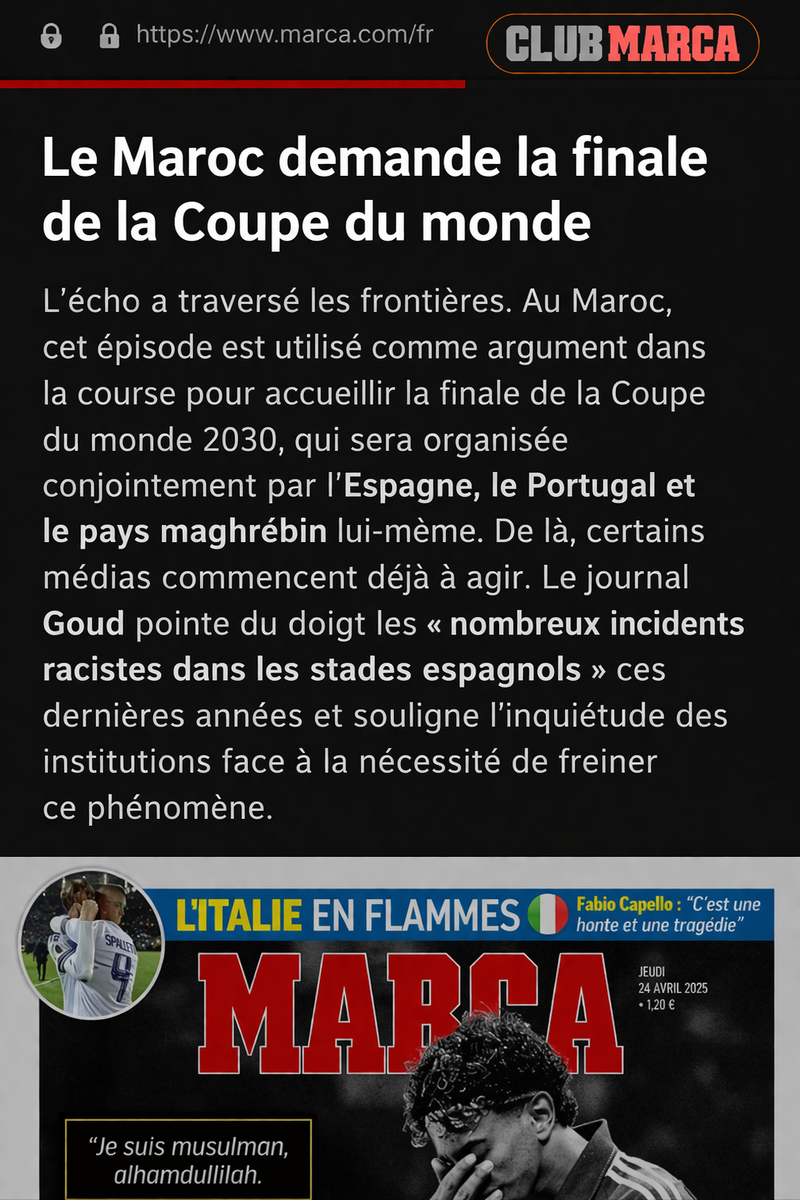Open the CLUB MARCA button
This screenshot has width=800, height=1200.
622,43
